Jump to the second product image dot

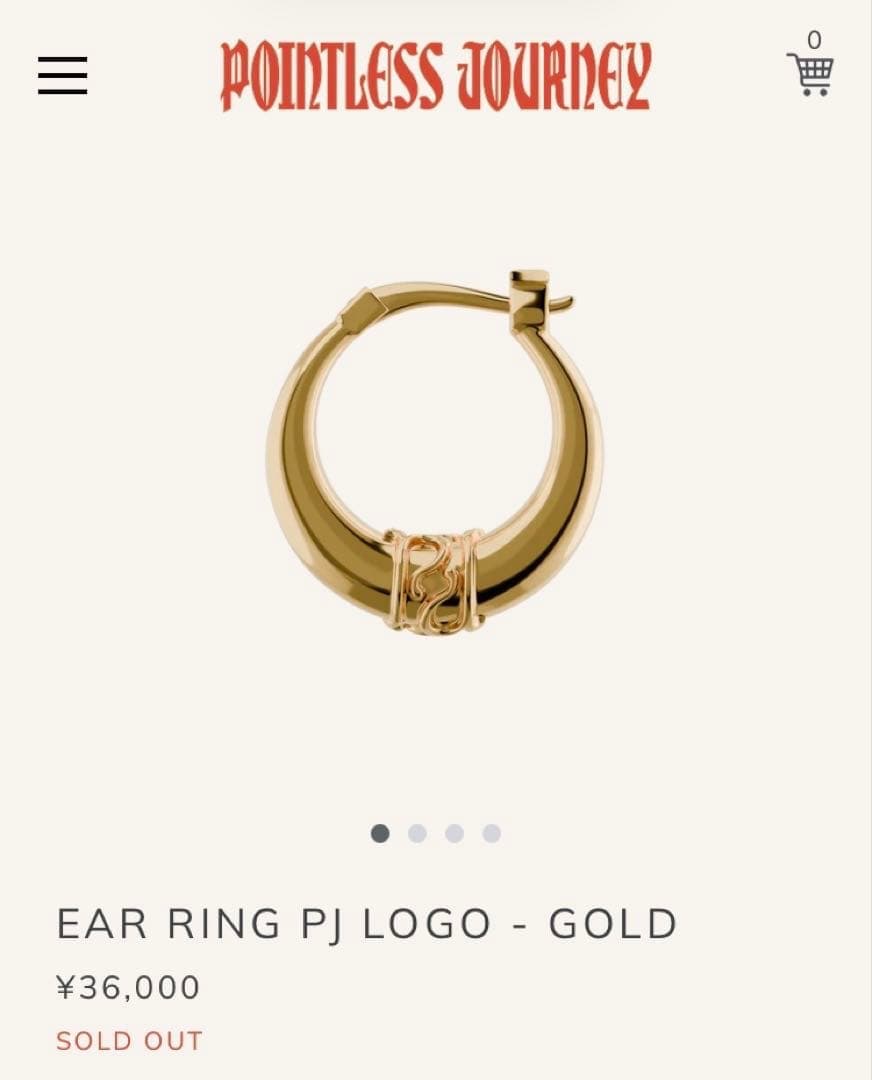pyautogui.click(x=417, y=833)
